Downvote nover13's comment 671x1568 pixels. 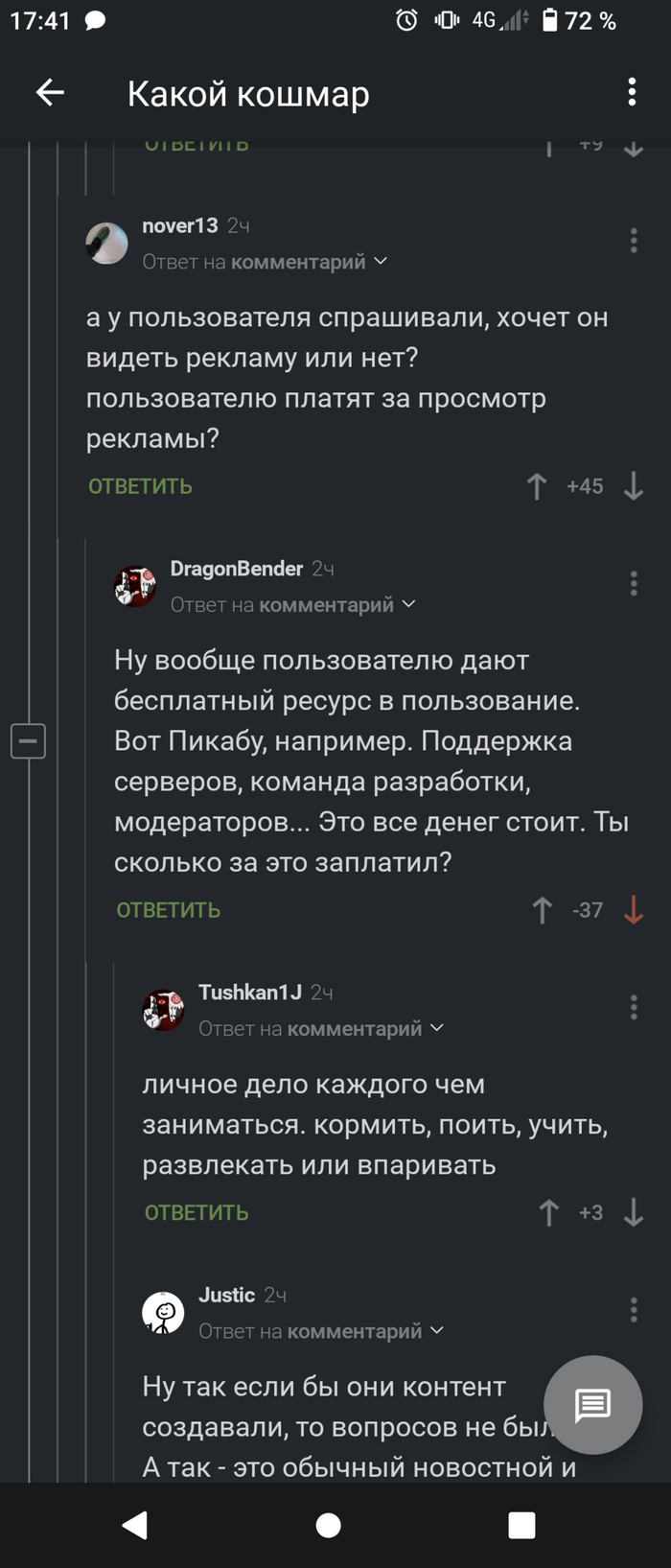(x=634, y=486)
